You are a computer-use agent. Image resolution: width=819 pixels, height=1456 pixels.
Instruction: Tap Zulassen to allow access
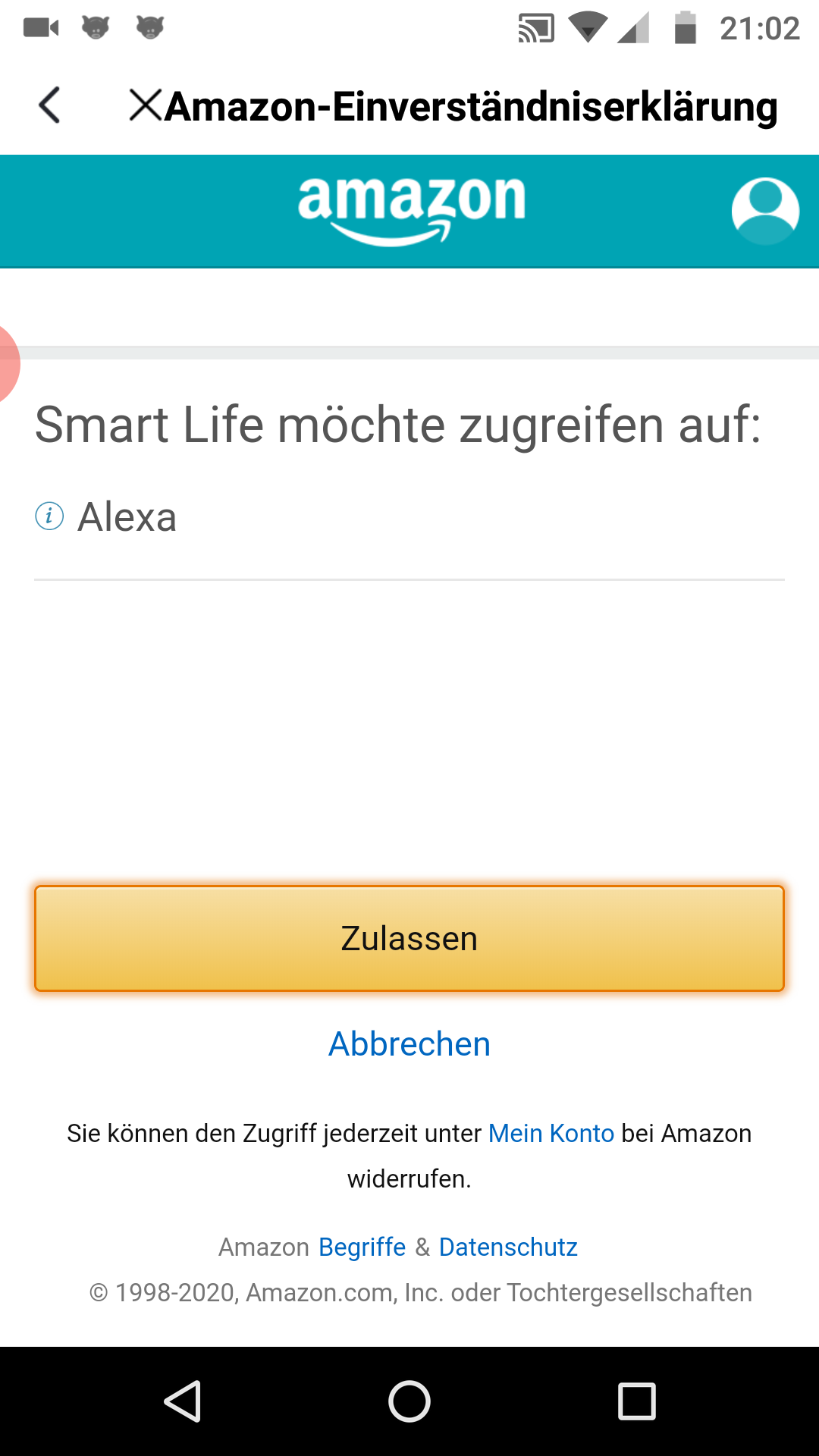409,938
